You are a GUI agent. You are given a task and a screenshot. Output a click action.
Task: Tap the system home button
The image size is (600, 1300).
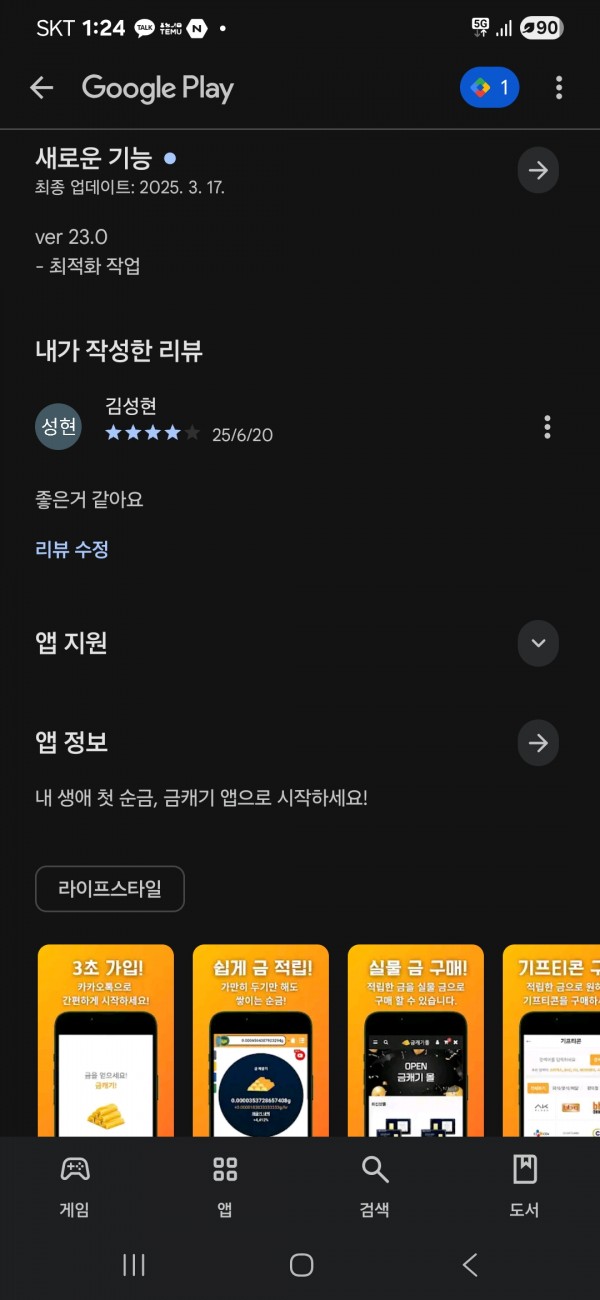301,1265
